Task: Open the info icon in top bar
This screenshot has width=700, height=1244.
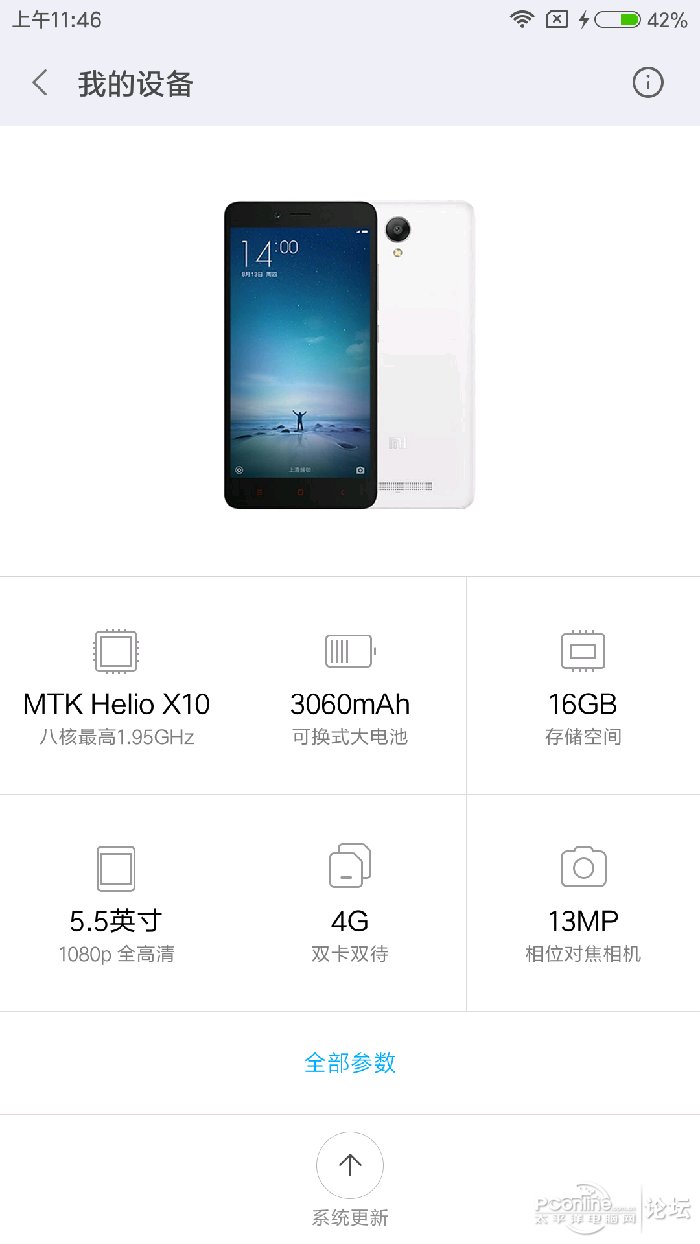Action: tap(648, 83)
